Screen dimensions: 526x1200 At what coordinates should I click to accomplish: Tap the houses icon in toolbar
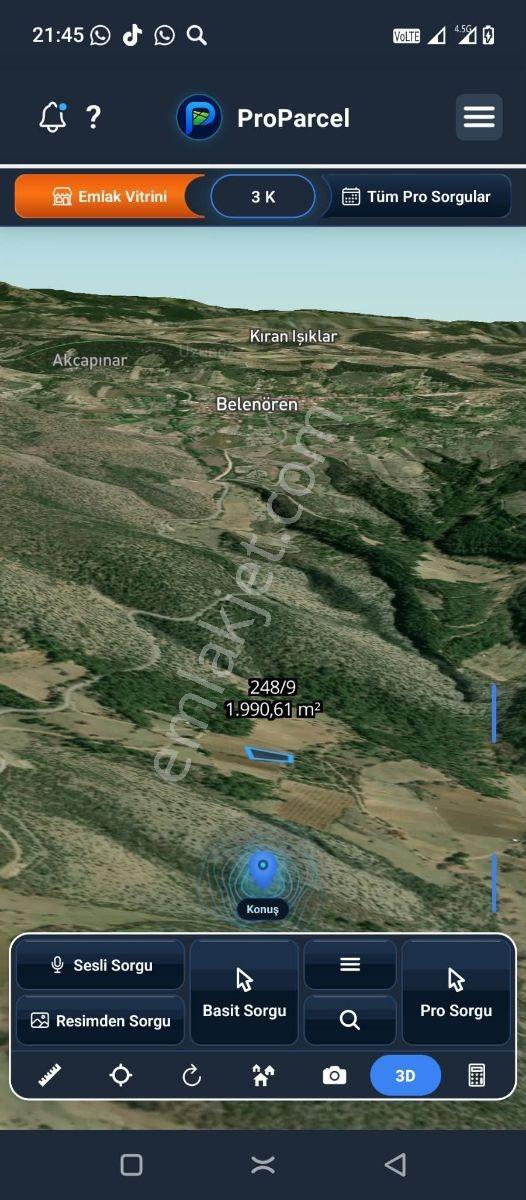coord(263,1076)
